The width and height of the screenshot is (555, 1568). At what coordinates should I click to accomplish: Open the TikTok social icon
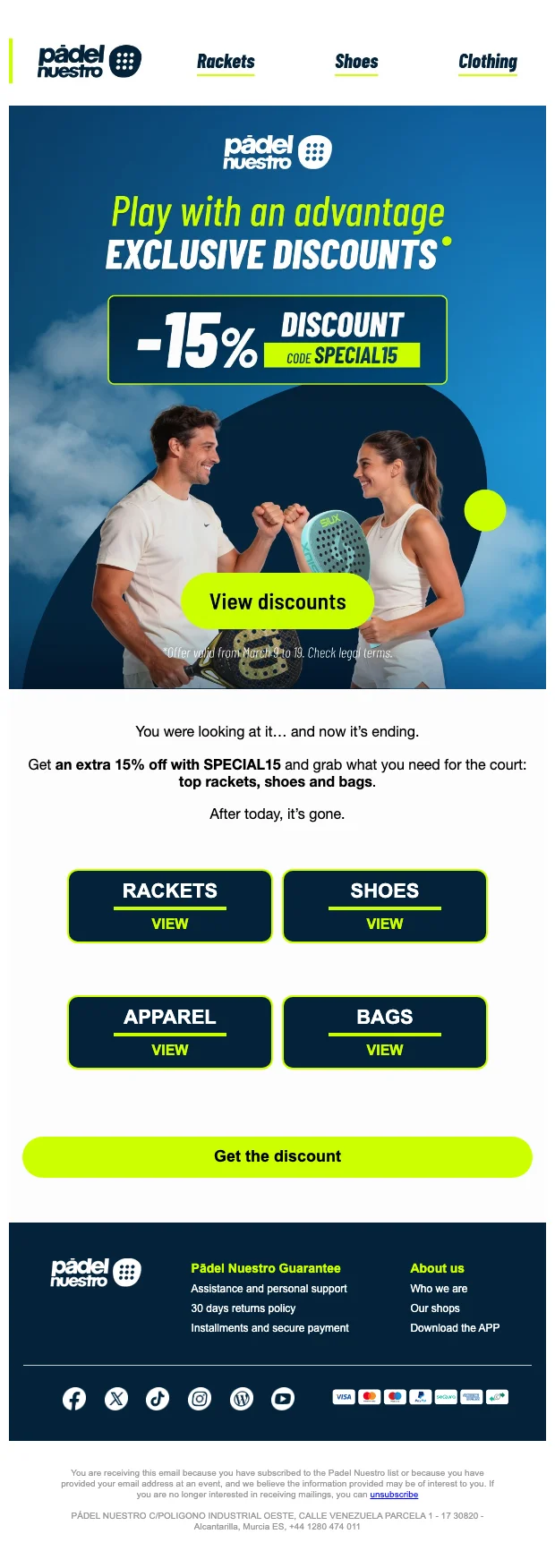tap(158, 1399)
